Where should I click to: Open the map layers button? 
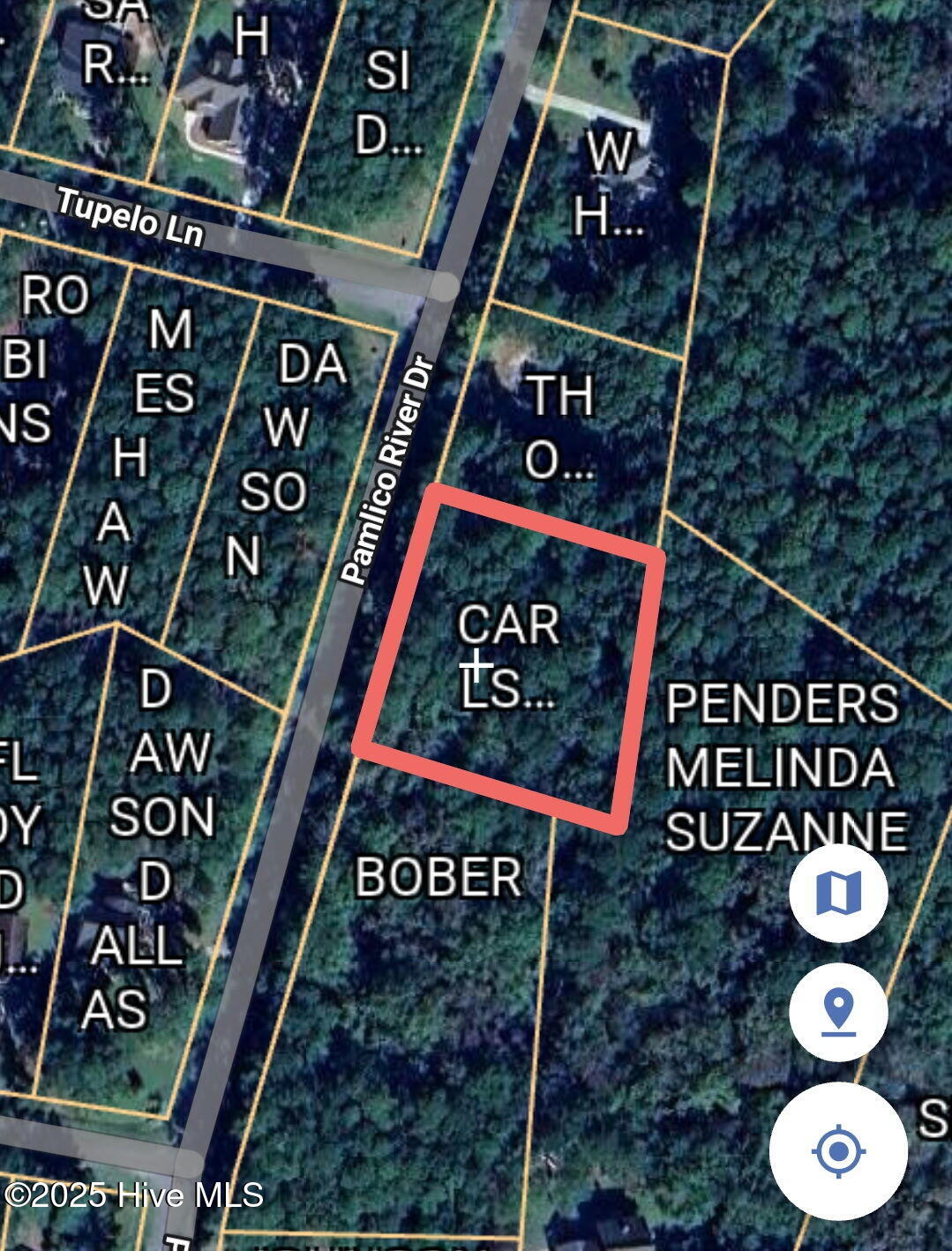pos(837,893)
